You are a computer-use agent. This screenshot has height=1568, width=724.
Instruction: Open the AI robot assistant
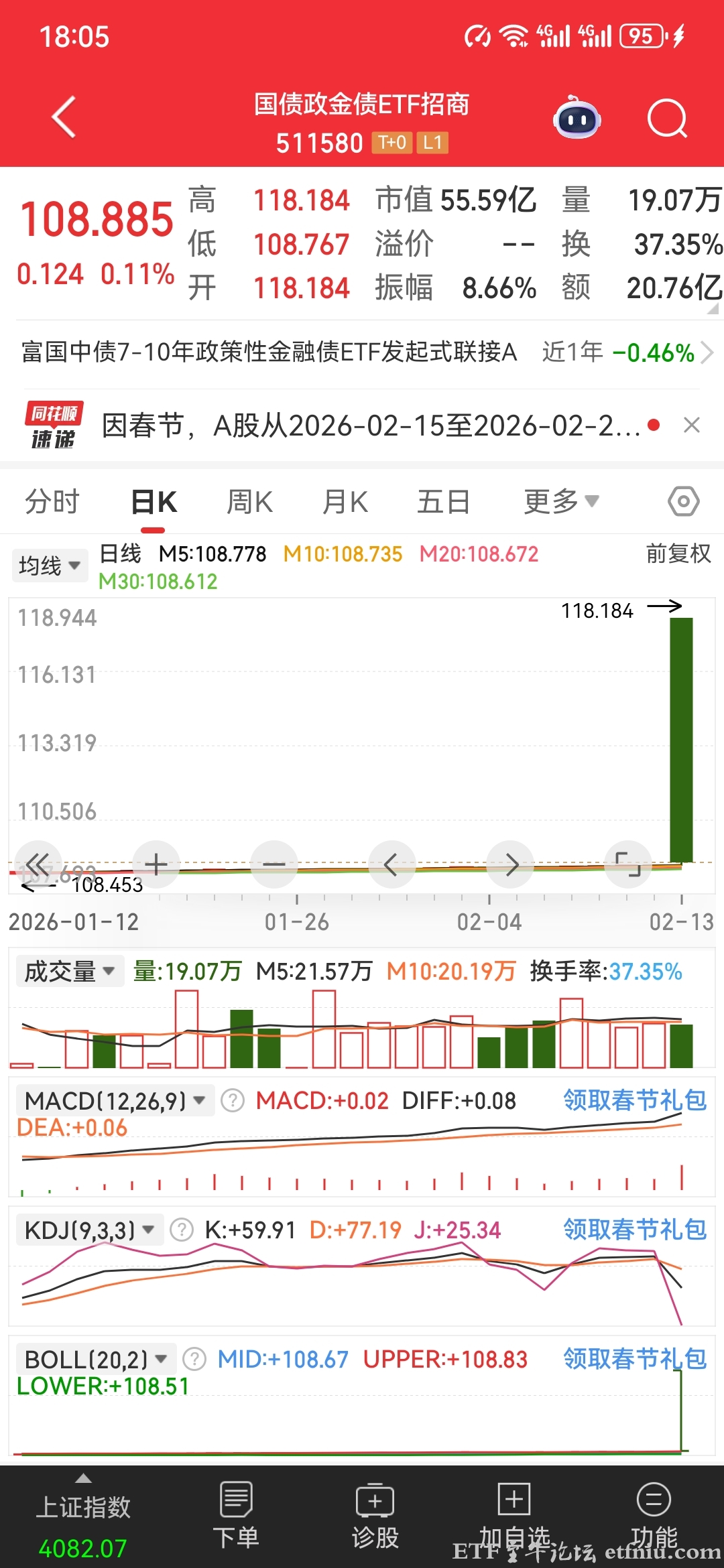(577, 117)
